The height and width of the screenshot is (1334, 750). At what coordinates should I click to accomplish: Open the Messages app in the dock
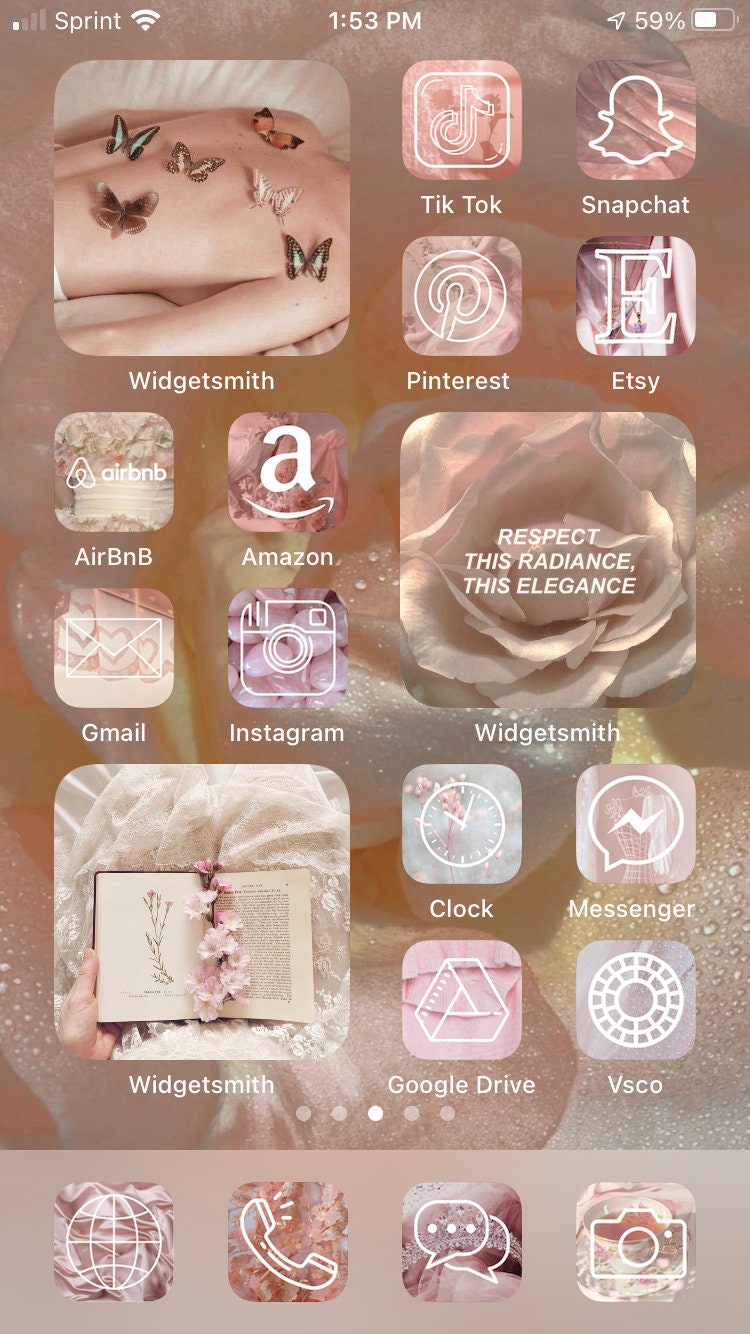coord(461,1242)
